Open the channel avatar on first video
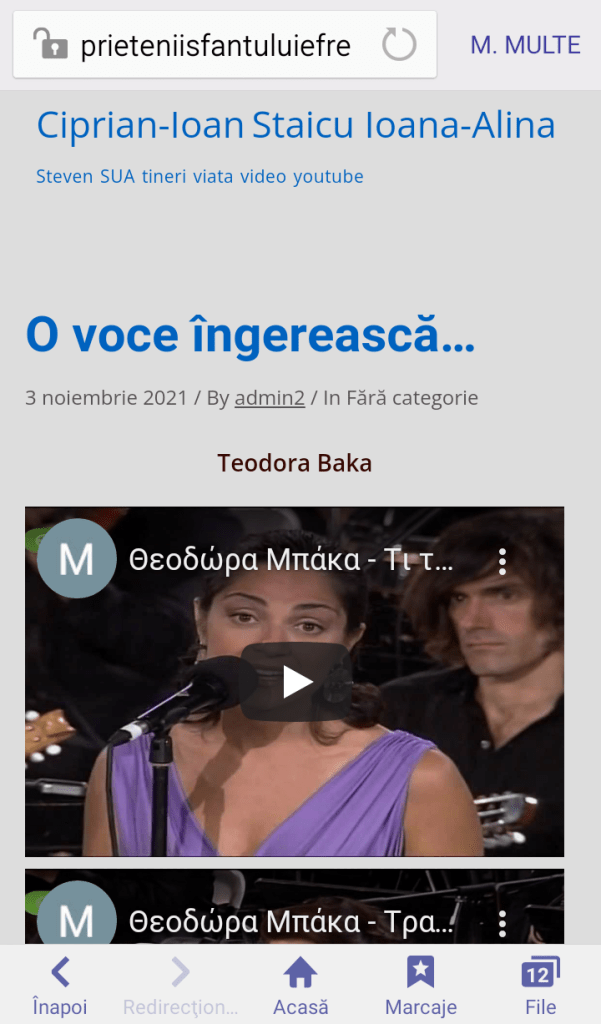This screenshot has height=1024, width=601. (76, 559)
